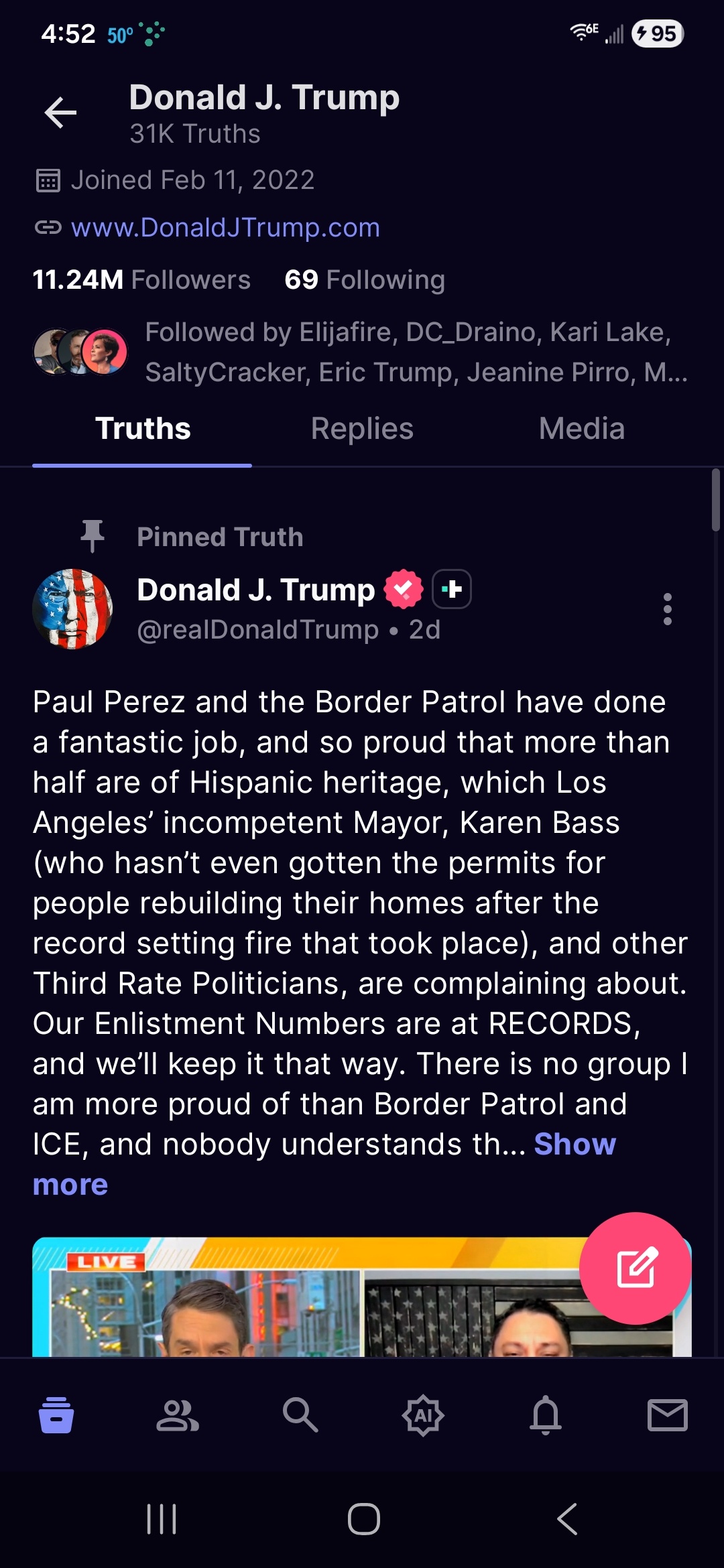Viewport: 724px width, 1568px height.
Task: Select the Truths tab
Action: (143, 429)
